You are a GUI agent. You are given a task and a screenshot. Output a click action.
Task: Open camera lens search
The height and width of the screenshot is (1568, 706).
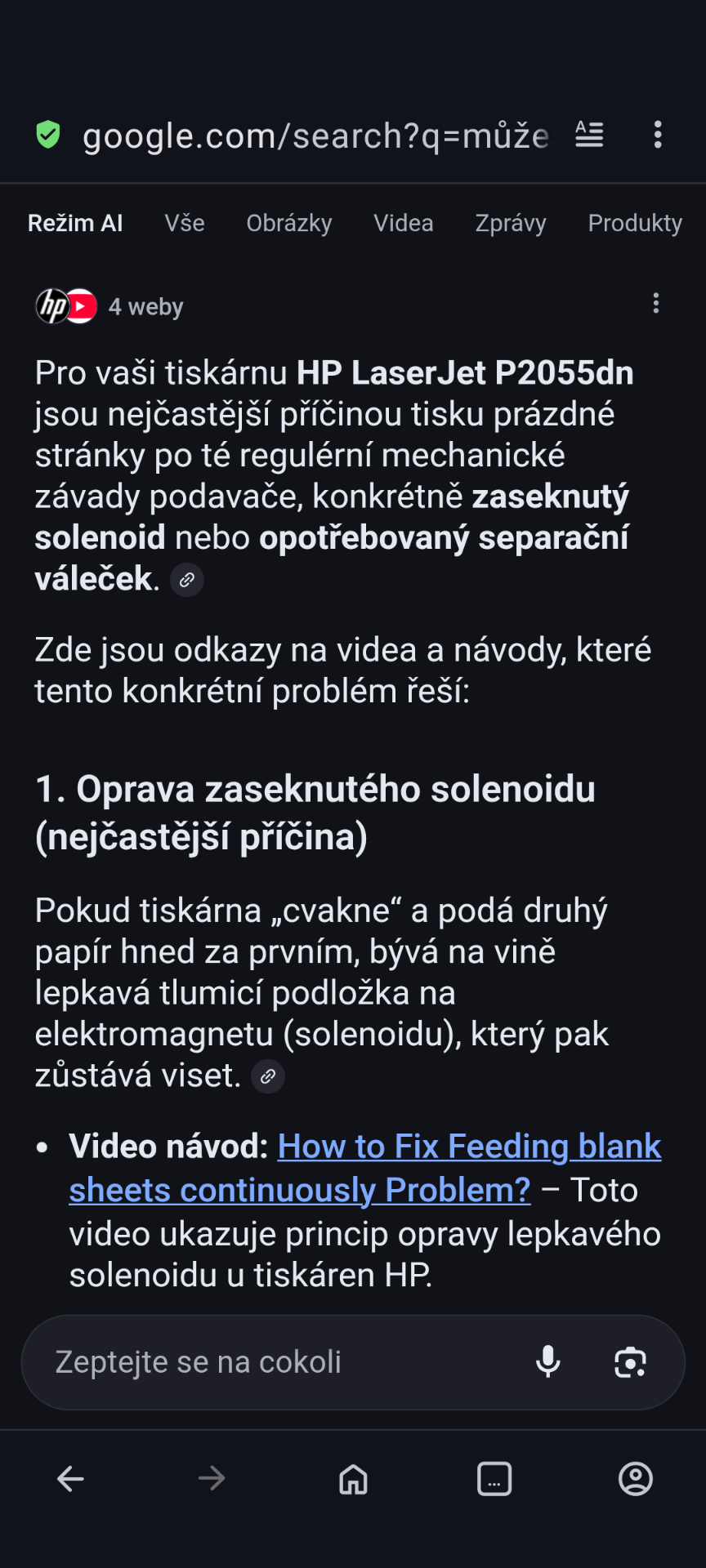[630, 1362]
